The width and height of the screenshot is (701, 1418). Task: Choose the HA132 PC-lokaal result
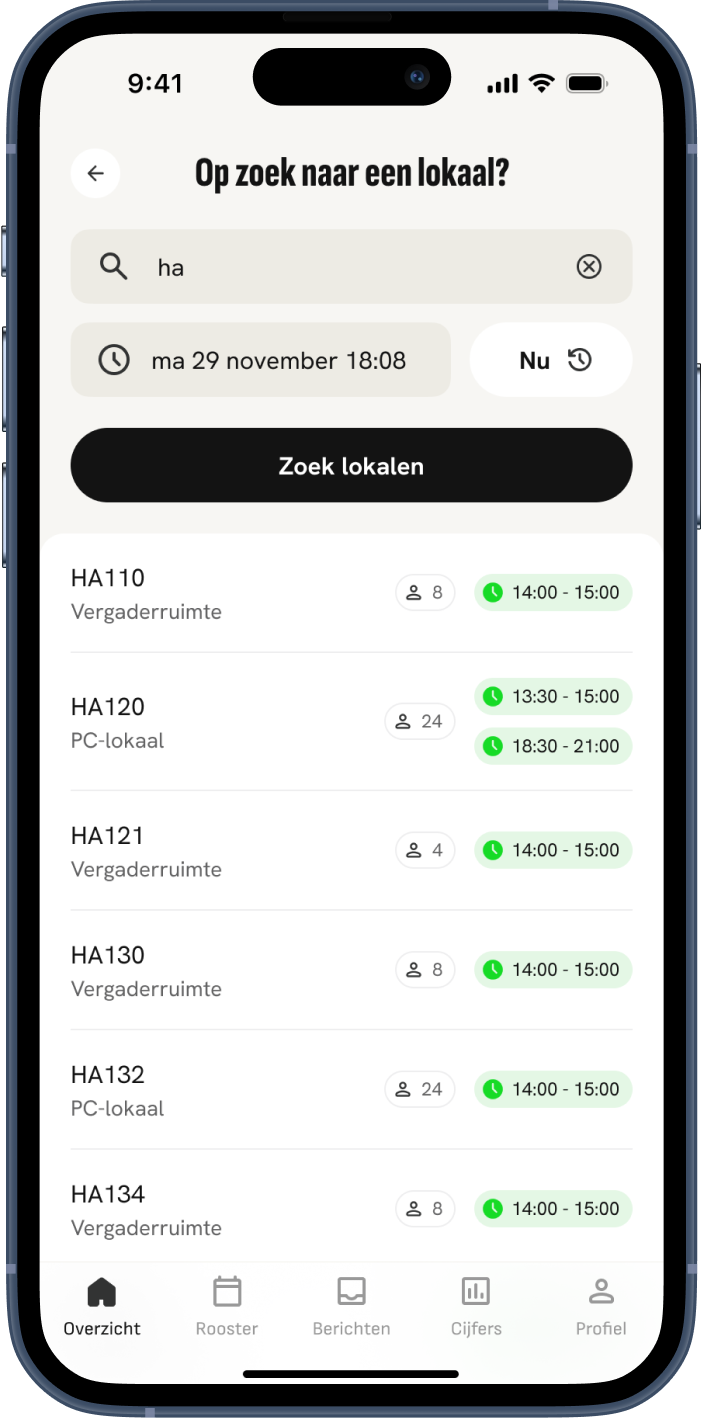200,1090
